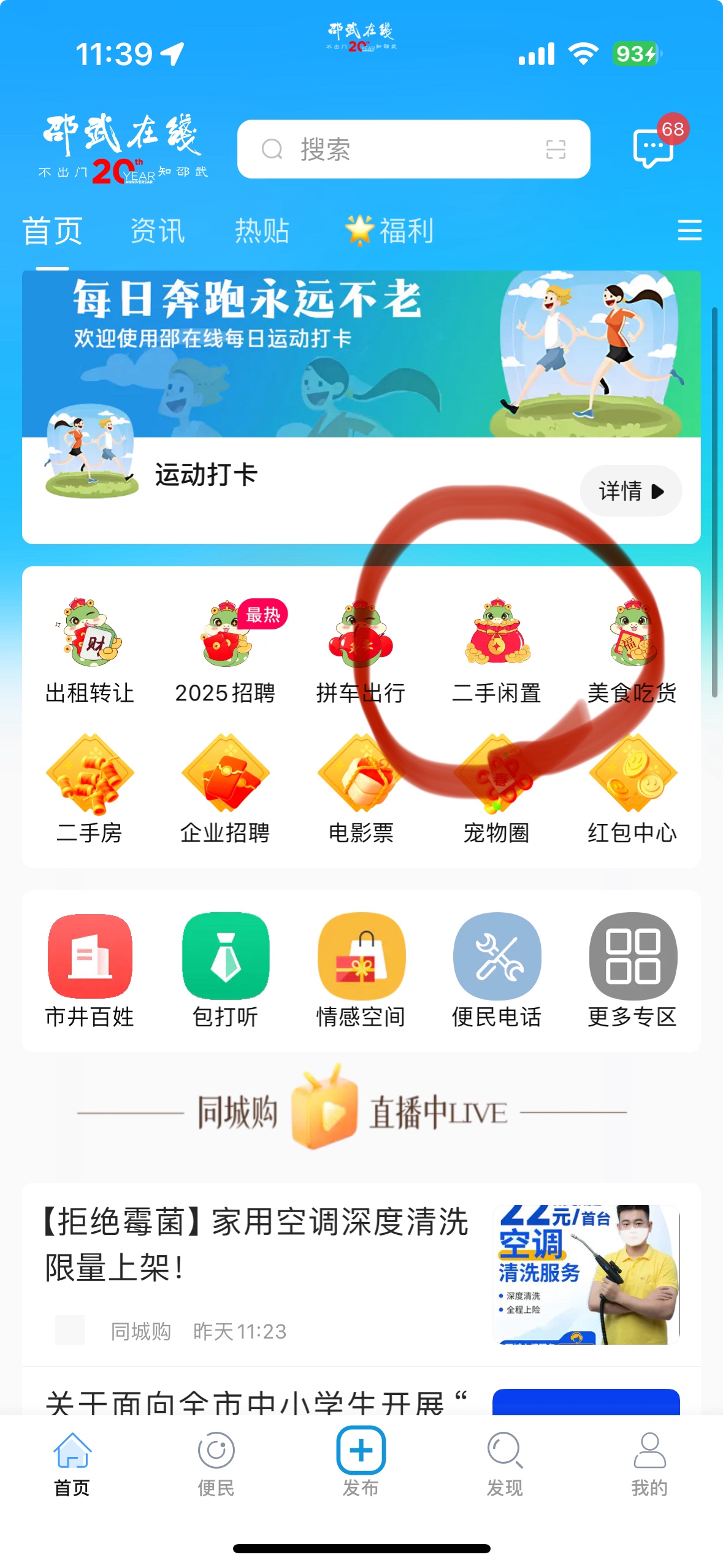Select 二手闲置 category
This screenshot has height=1568, width=723.
[x=497, y=650]
